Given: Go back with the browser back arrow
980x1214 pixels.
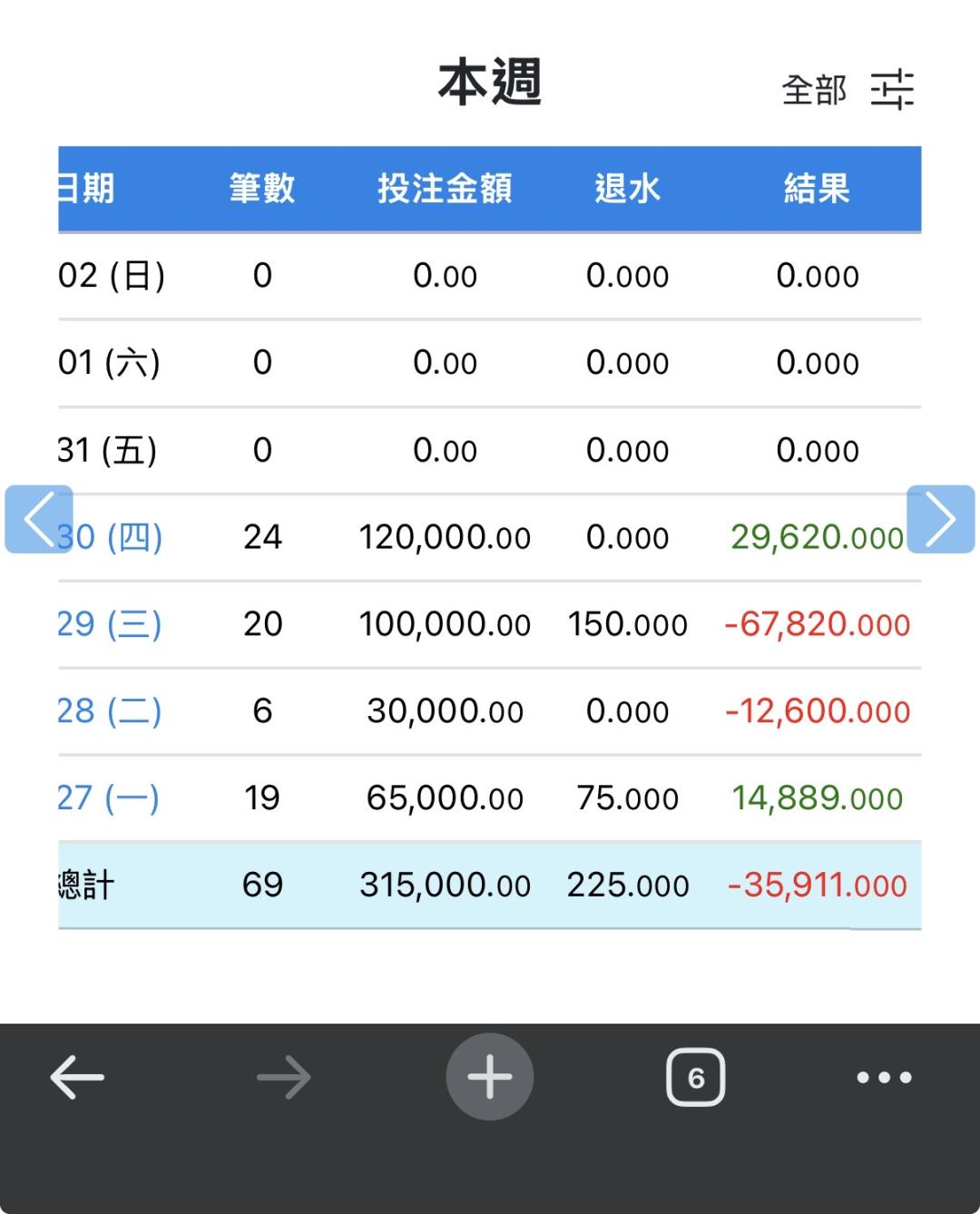Looking at the screenshot, I should (x=77, y=1077).
